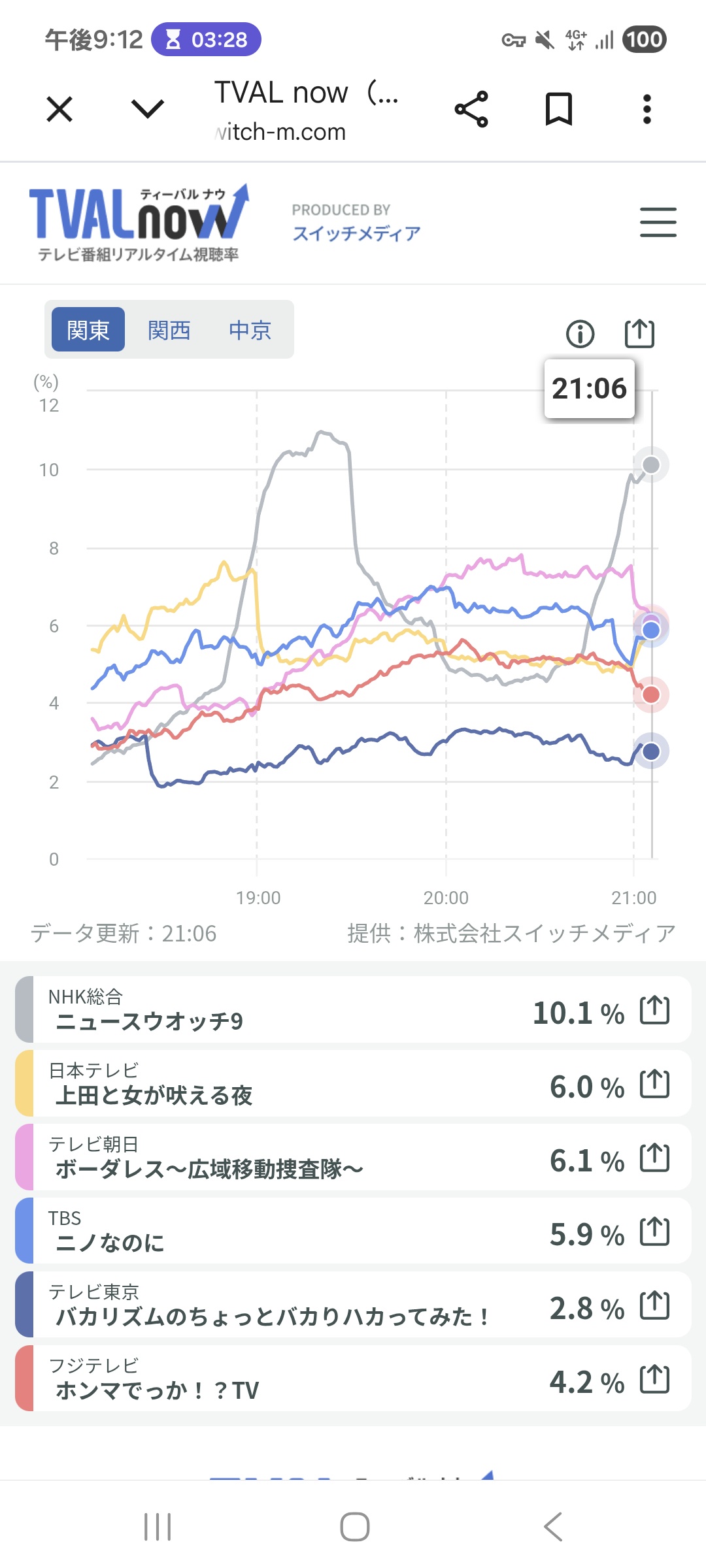Bookmark this page
This screenshot has height=1568, width=706.
click(x=559, y=109)
